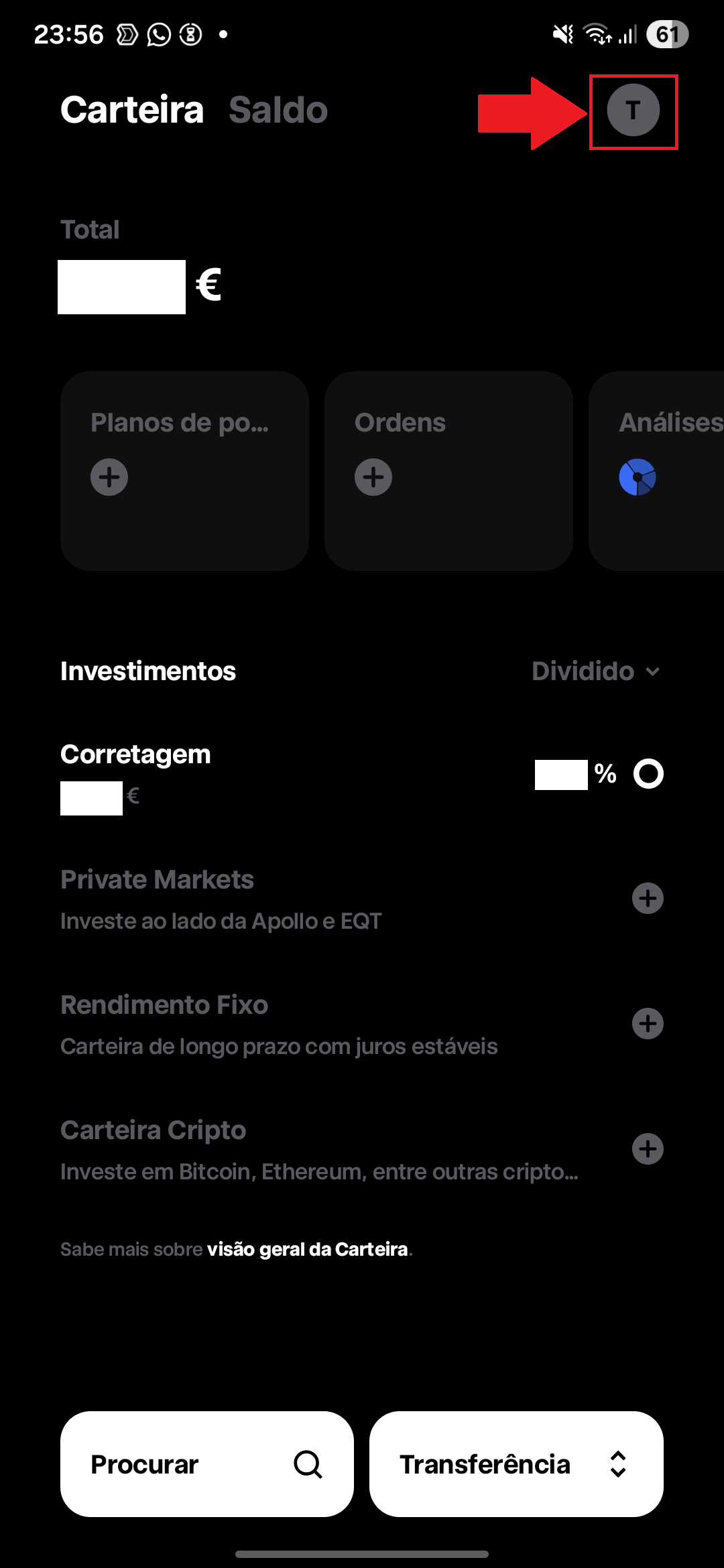Open the Transferência button
Image resolution: width=724 pixels, height=1568 pixels.
(x=516, y=1464)
